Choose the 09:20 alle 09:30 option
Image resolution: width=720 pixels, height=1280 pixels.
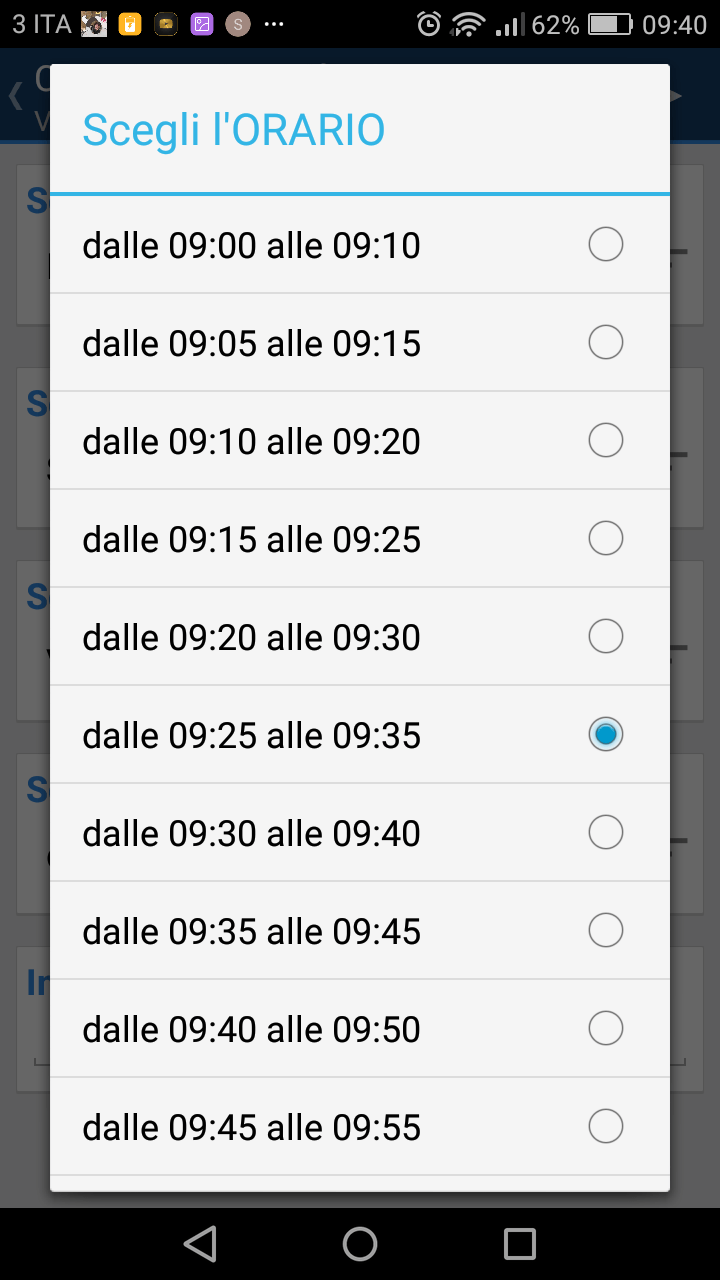(360, 637)
